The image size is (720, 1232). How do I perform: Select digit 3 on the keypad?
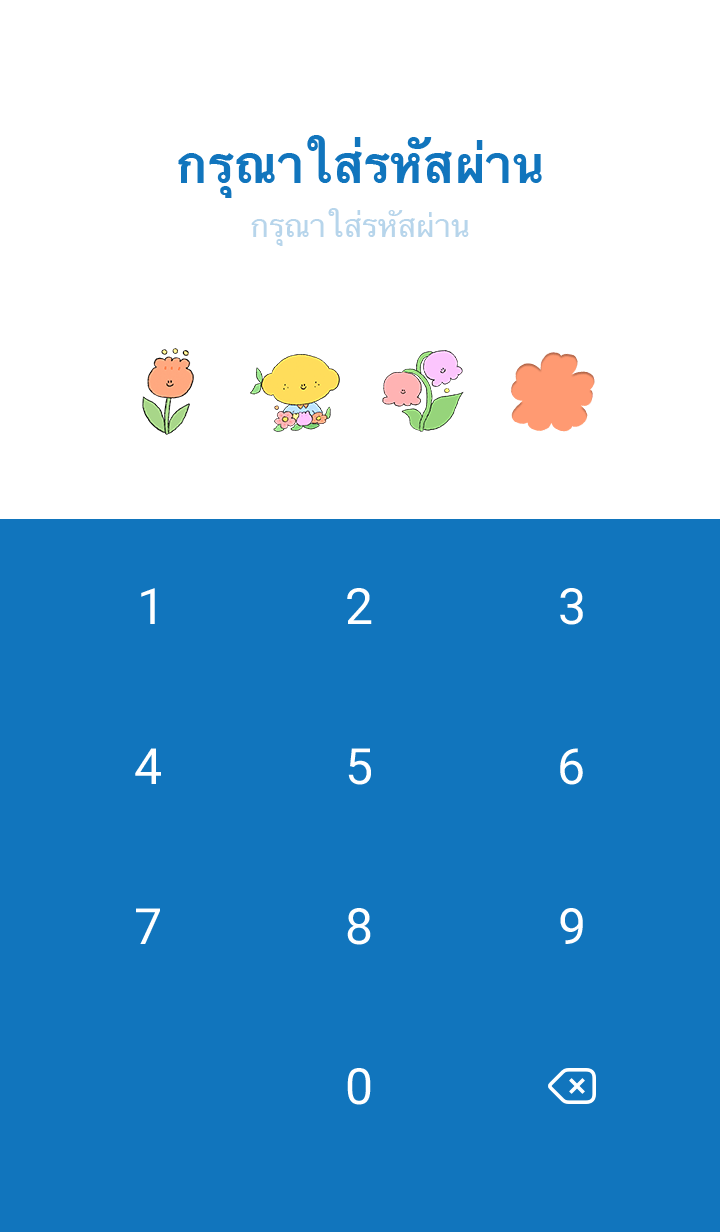(571, 607)
